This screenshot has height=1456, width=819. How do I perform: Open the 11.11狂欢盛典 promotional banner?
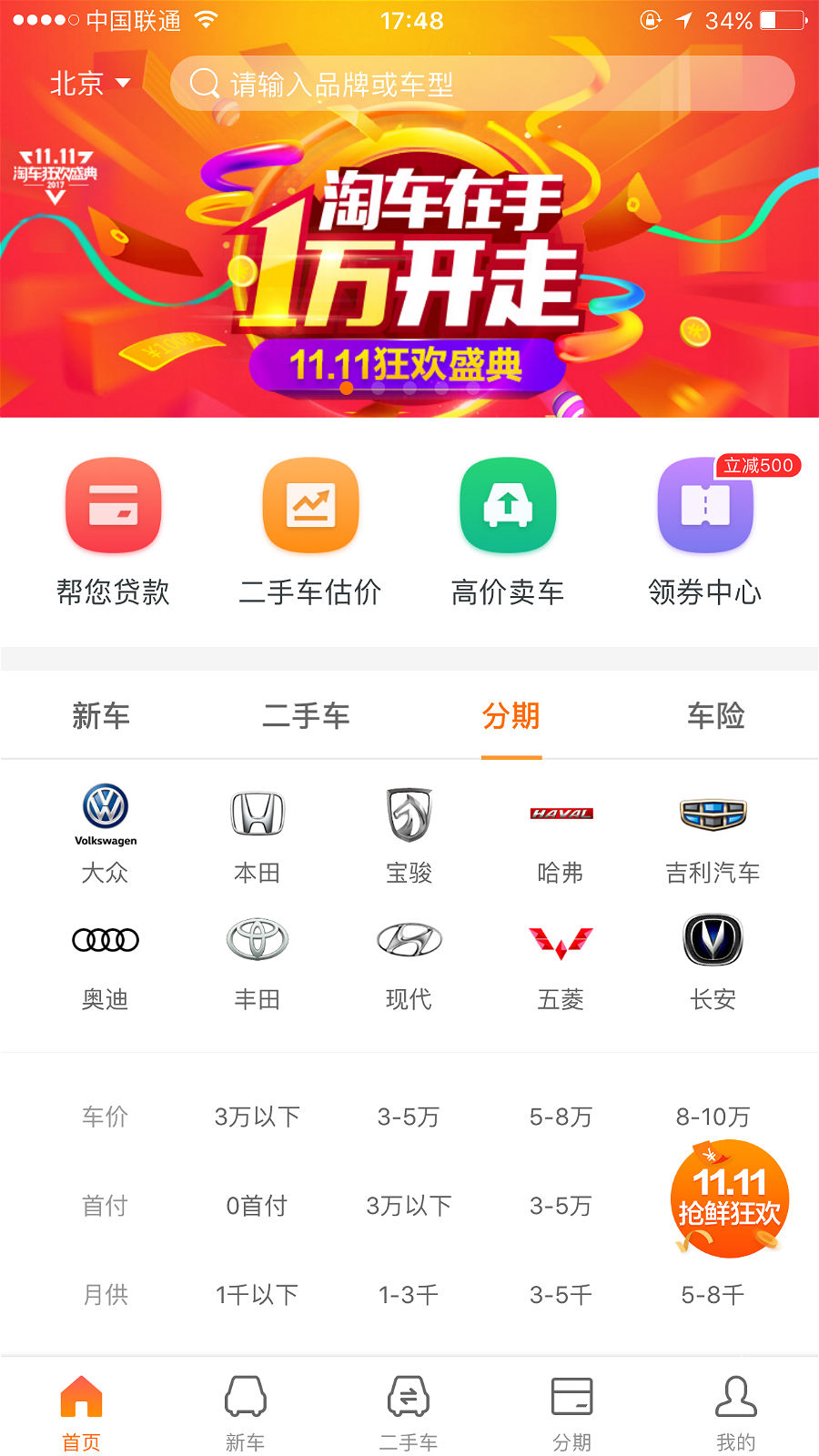pyautogui.click(x=409, y=273)
